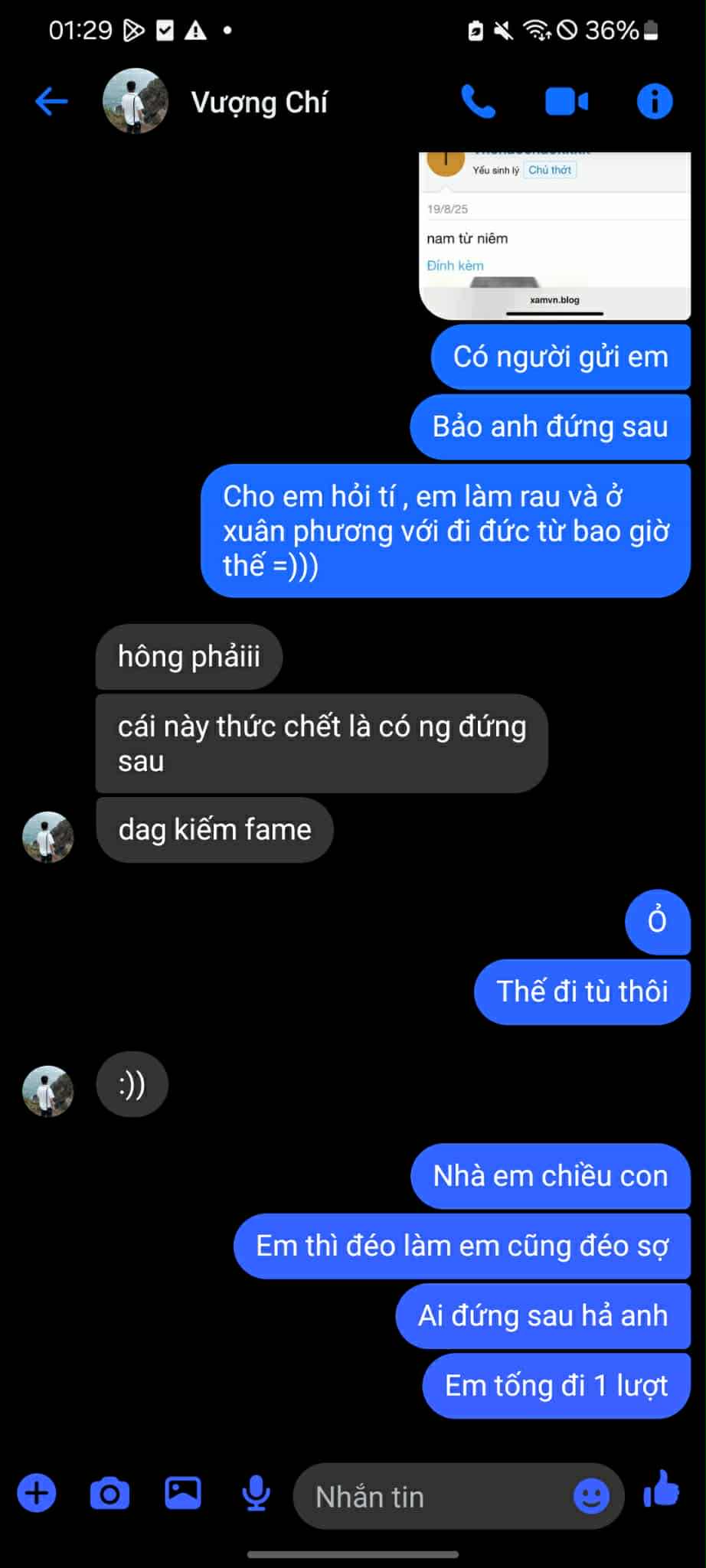Go back to the chat list
Viewport: 706px width, 1568px height.
(x=51, y=102)
